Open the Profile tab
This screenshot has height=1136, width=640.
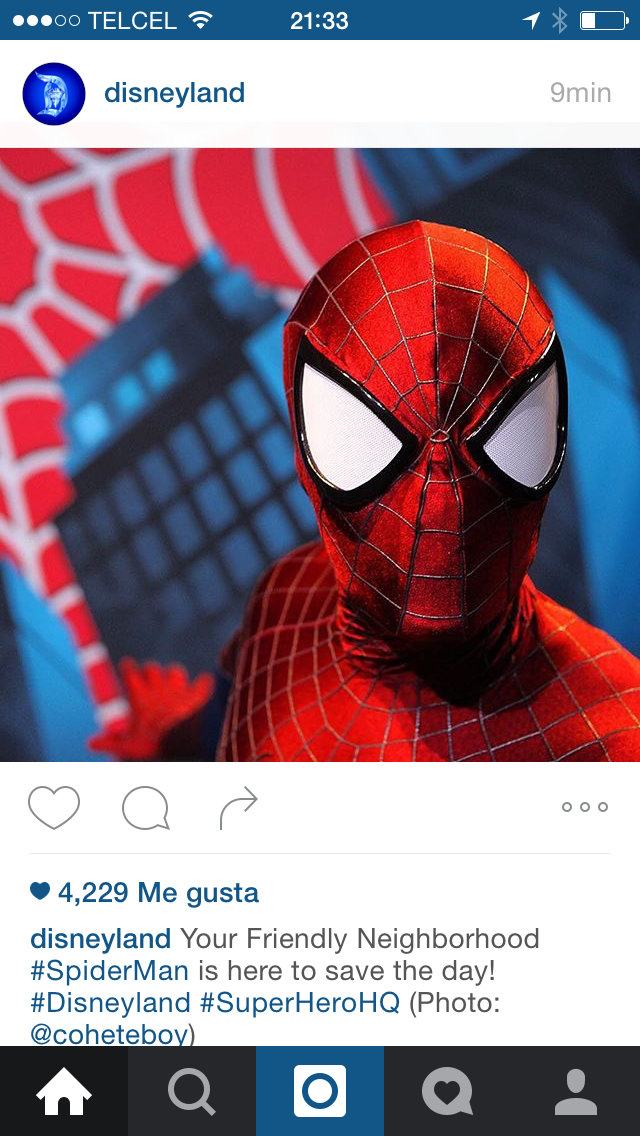tap(576, 1091)
